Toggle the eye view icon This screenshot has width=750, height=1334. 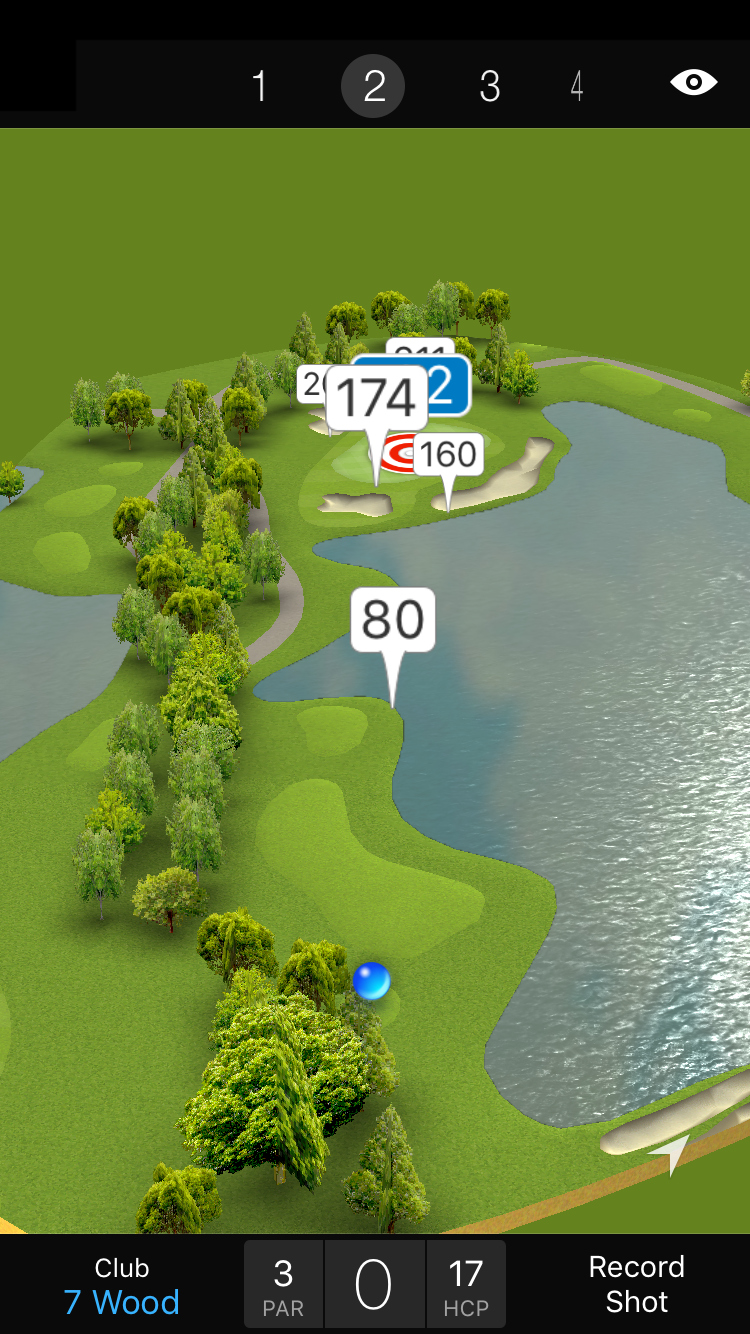tap(693, 83)
